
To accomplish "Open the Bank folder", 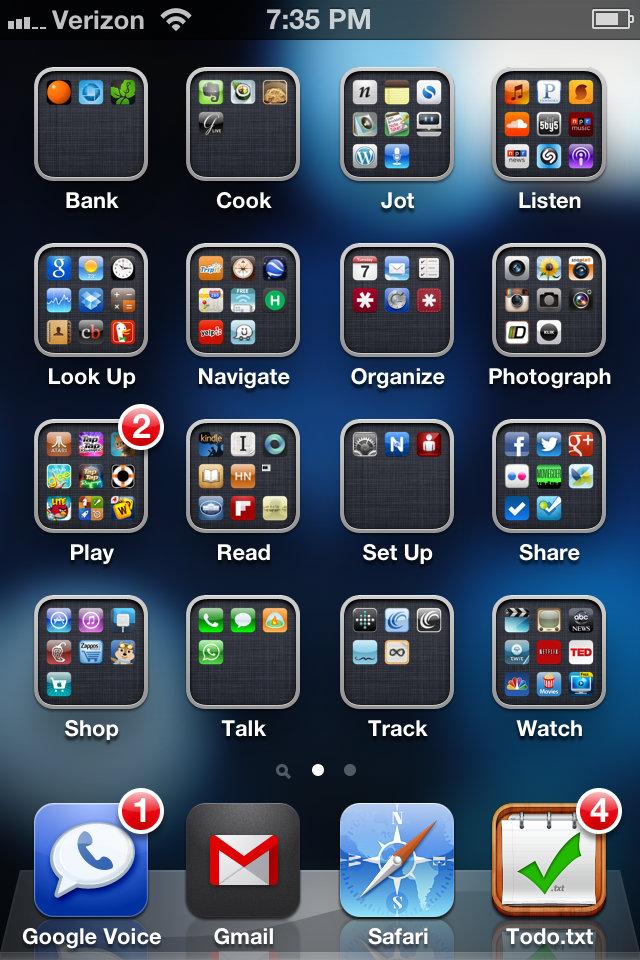I will [91, 125].
